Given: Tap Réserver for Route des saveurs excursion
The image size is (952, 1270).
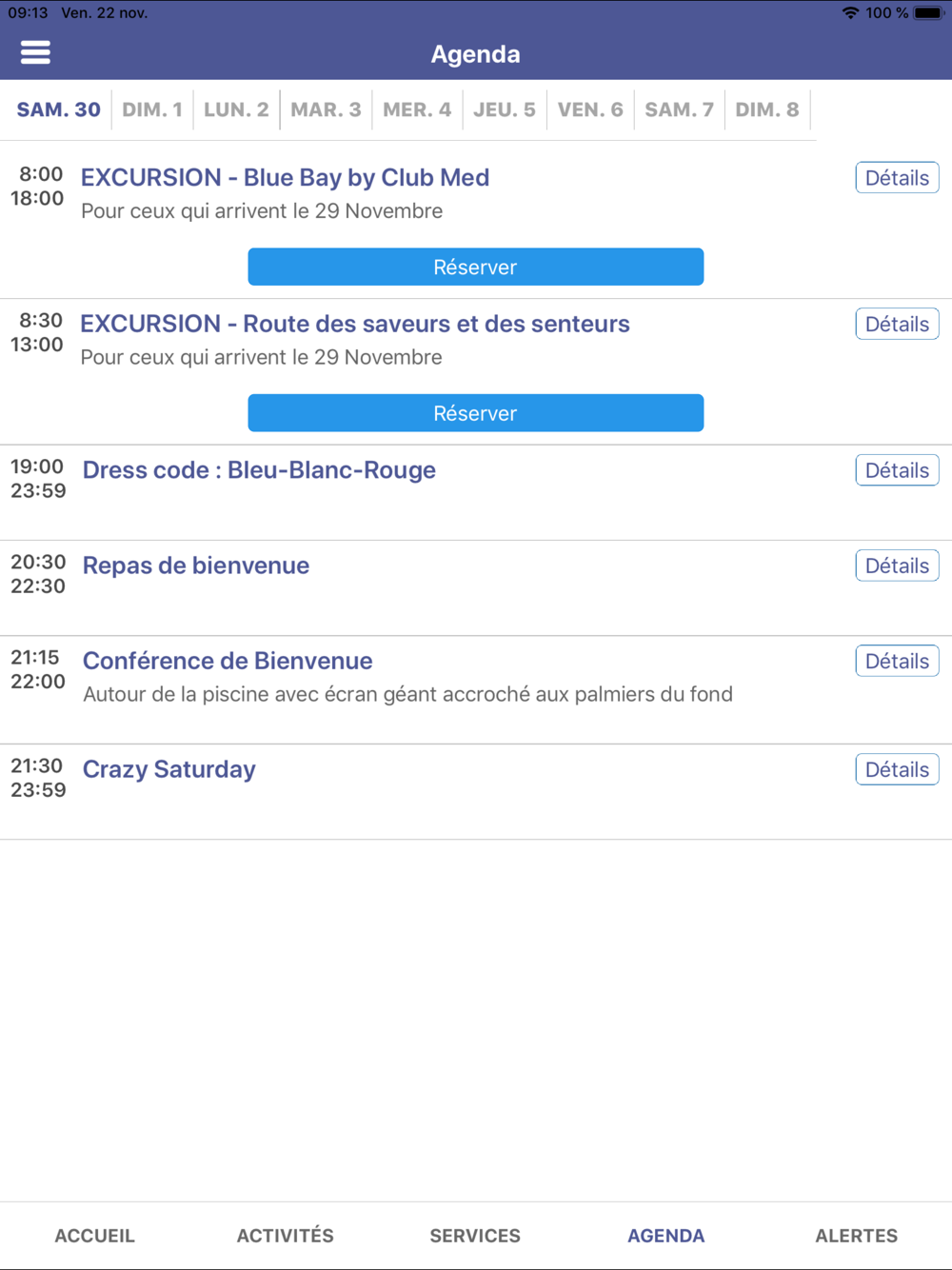Looking at the screenshot, I should (x=475, y=413).
